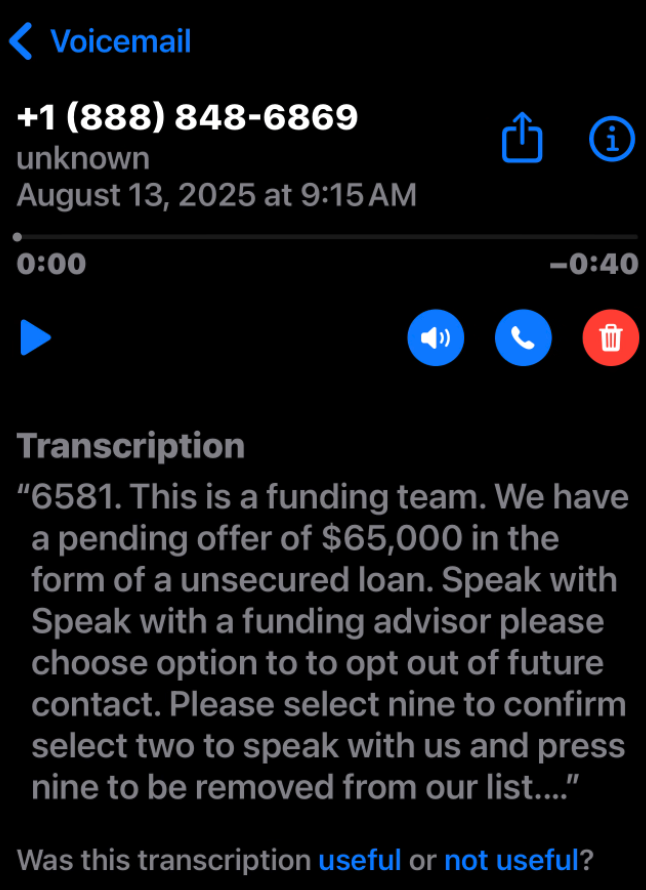Tap the voicemail playback scrubber bar

[x=326, y=237]
